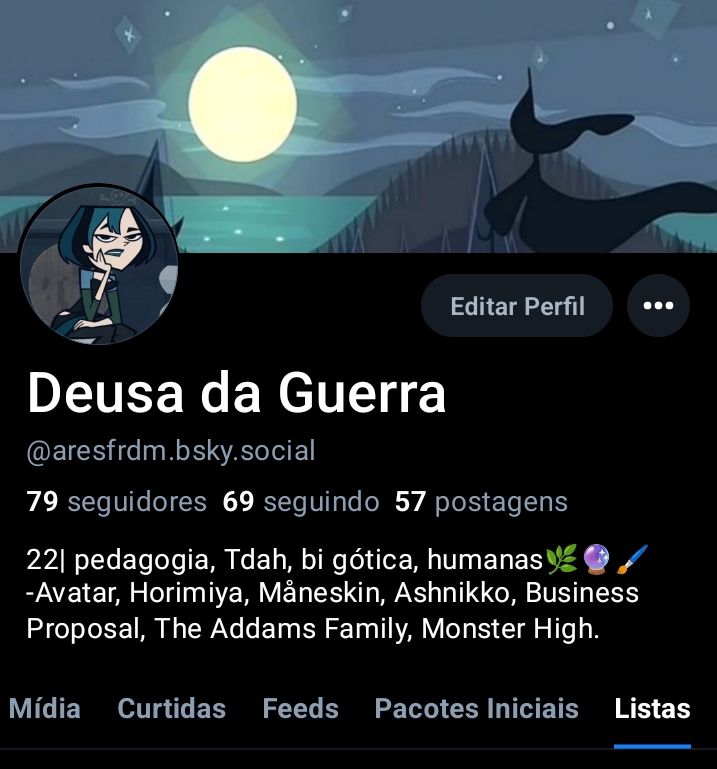717x769 pixels.
Task: Switch to the Mídia tab
Action: (45, 709)
